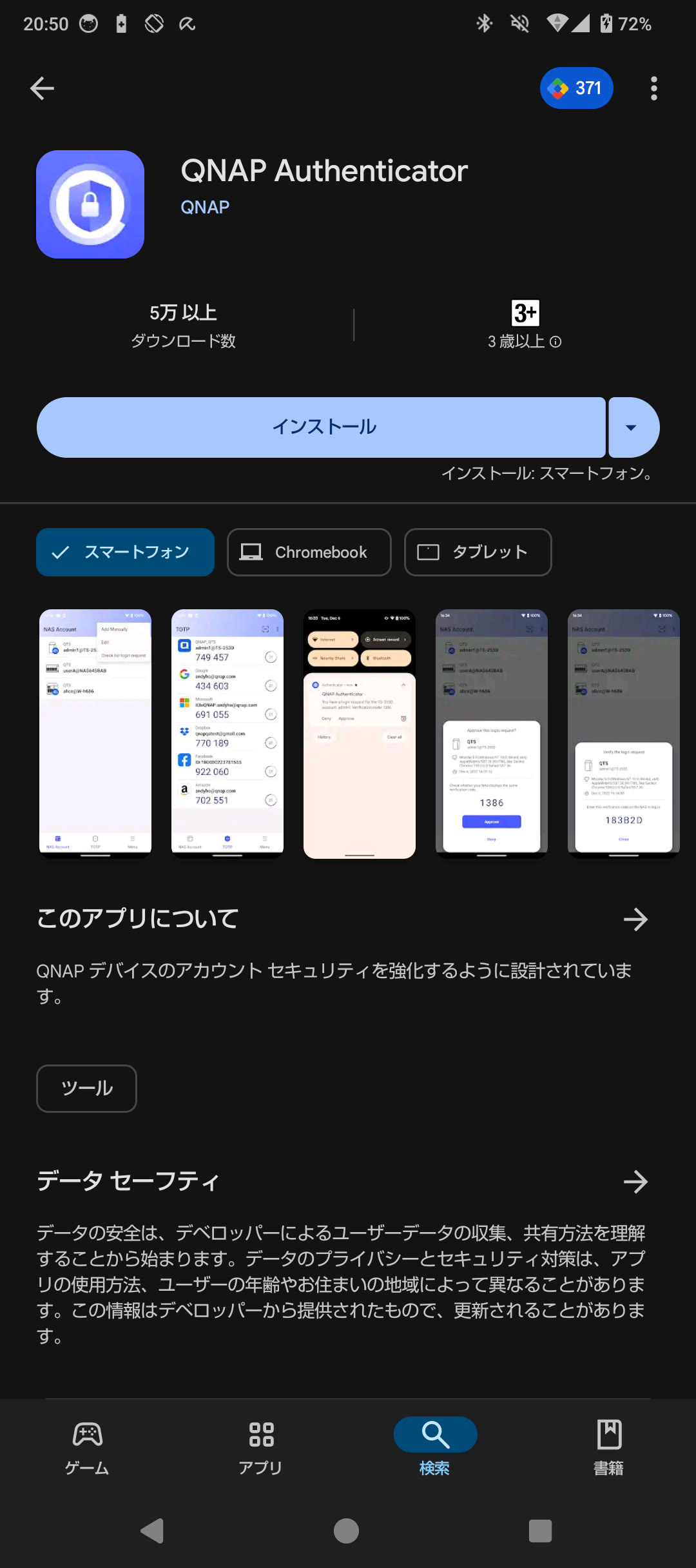The image size is (696, 1568).
Task: Open the QNAP developer page link
Action: pyautogui.click(x=205, y=207)
